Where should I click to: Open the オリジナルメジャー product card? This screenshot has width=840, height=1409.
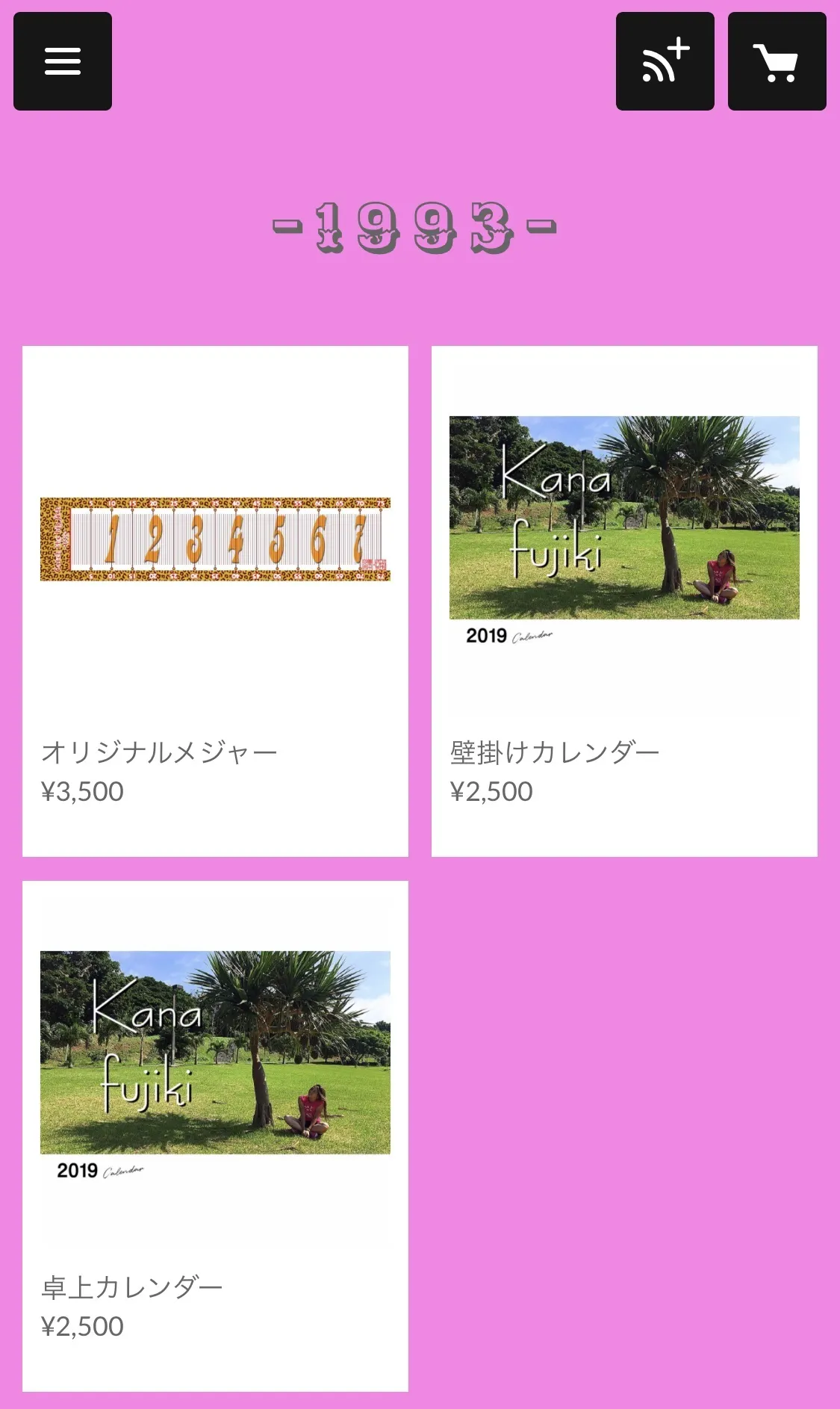215,601
